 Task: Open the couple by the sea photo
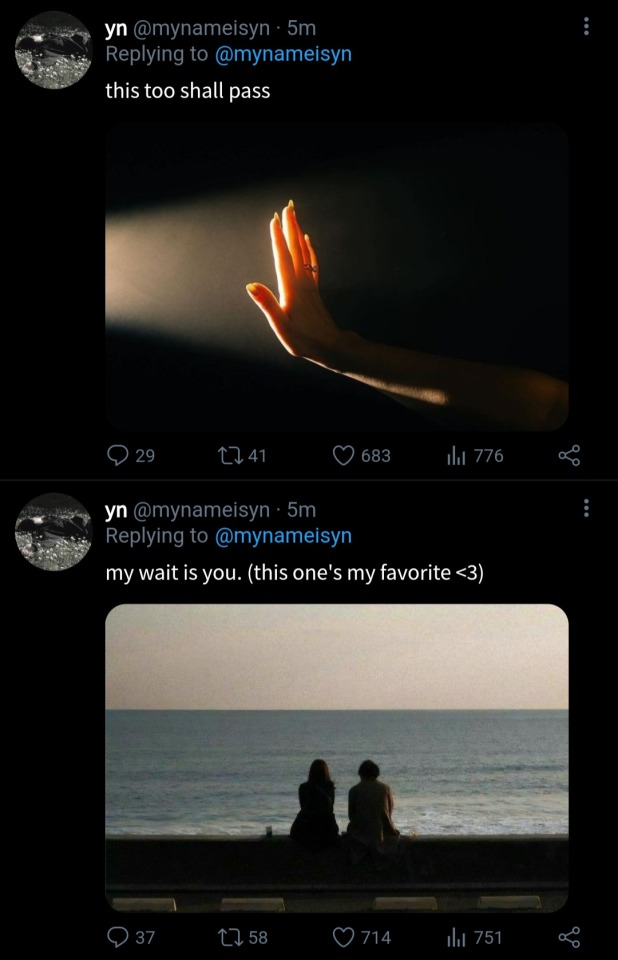[x=337, y=757]
